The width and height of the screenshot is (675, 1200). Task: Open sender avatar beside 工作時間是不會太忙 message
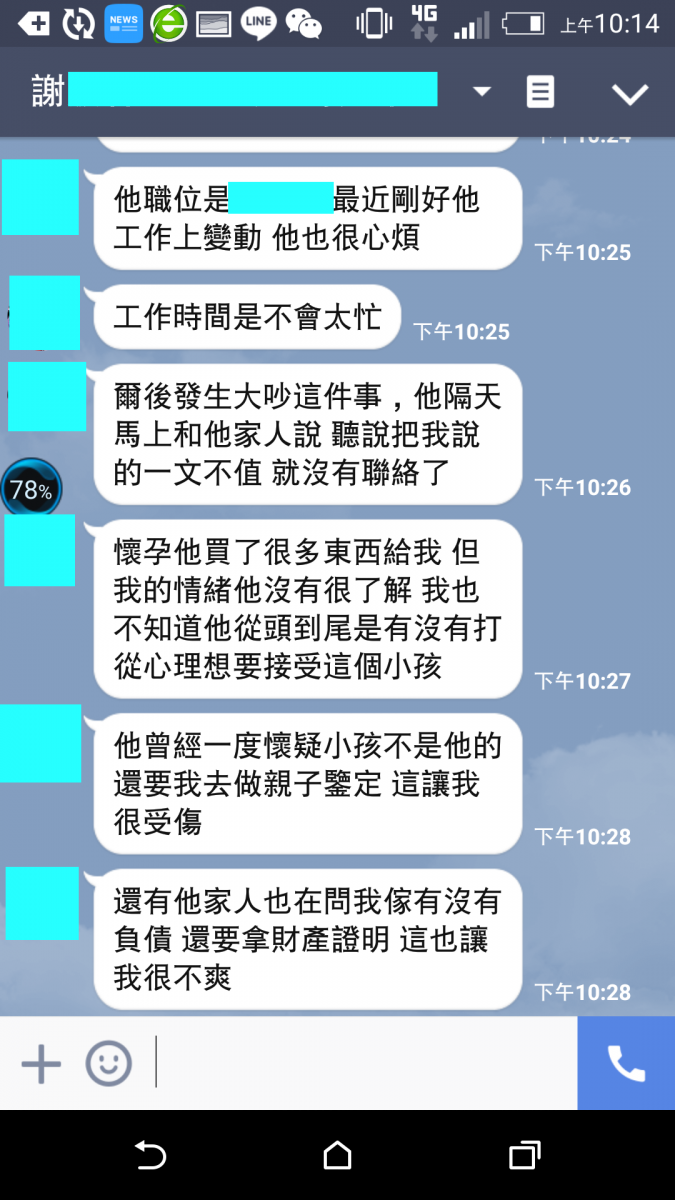[x=44, y=313]
